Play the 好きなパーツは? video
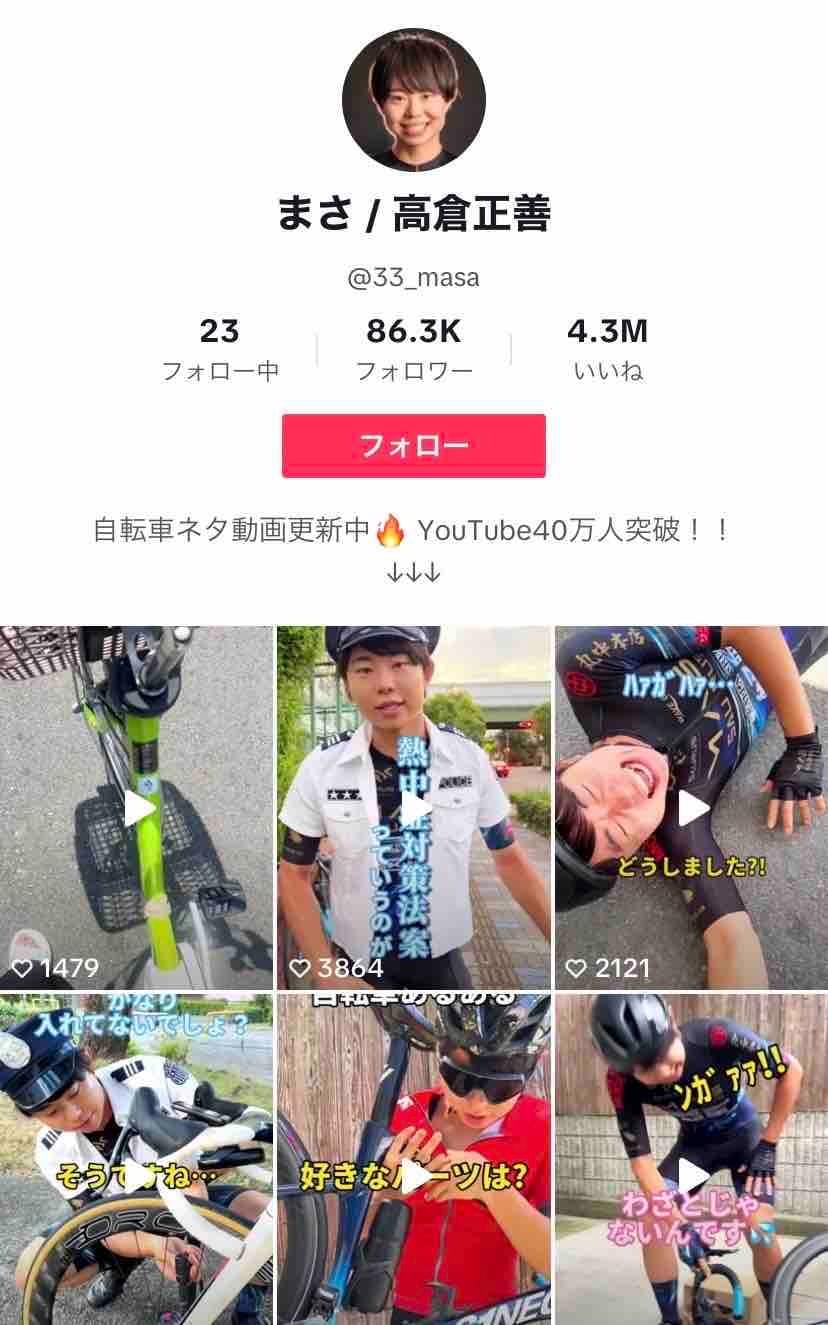Image resolution: width=828 pixels, height=1325 pixels. [x=413, y=1160]
